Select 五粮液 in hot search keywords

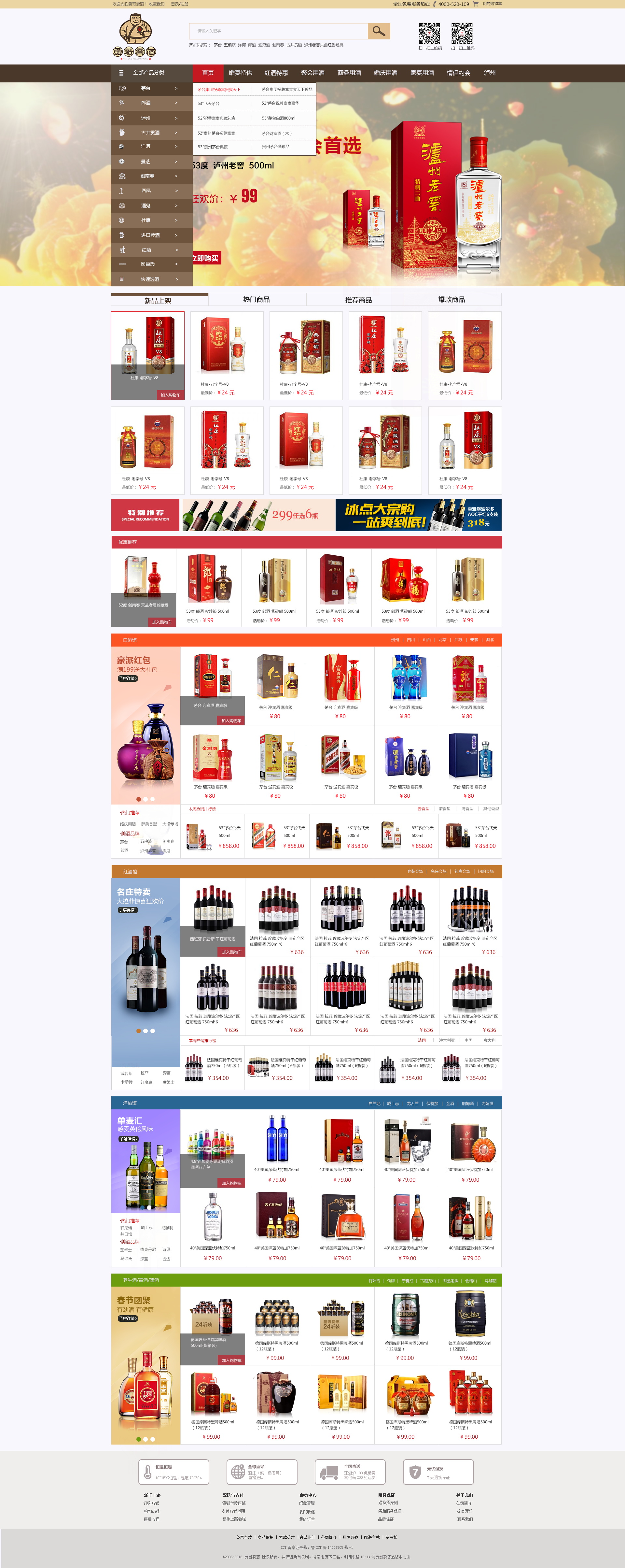[x=229, y=45]
